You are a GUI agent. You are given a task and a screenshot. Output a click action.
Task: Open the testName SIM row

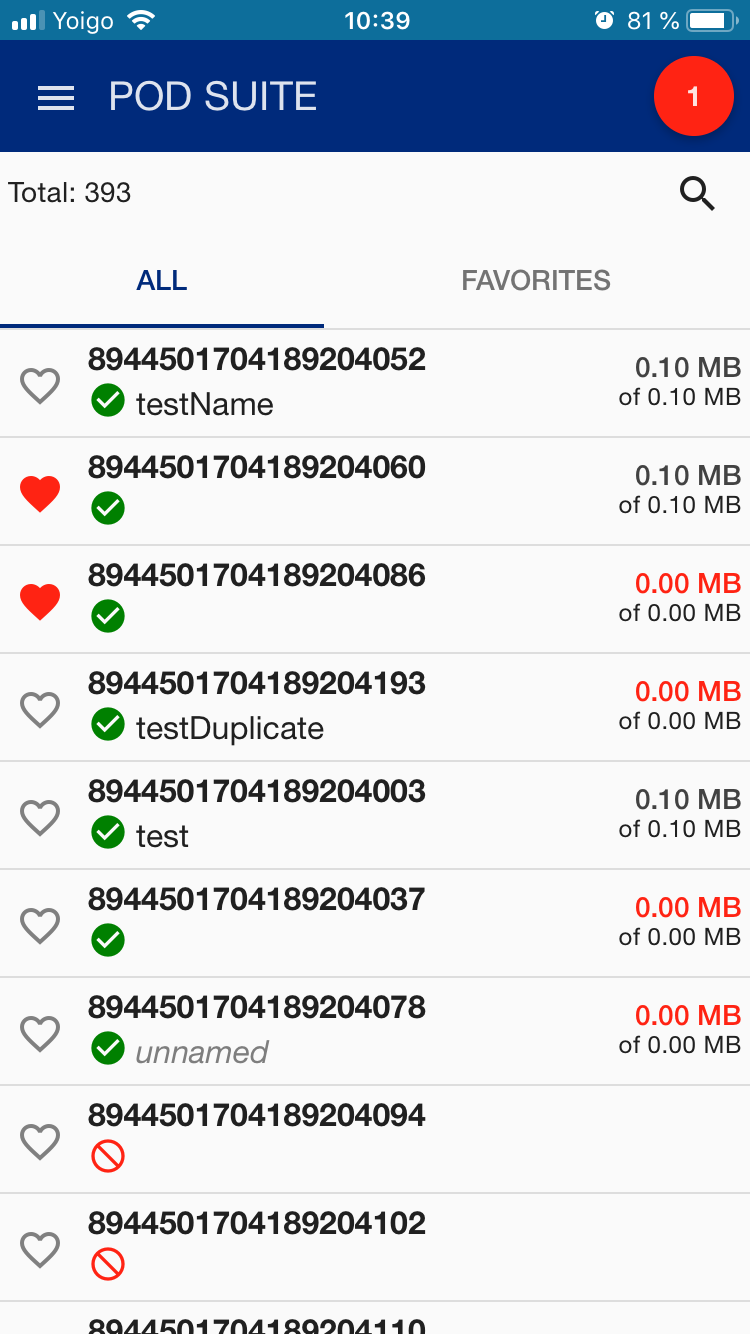tap(375, 384)
